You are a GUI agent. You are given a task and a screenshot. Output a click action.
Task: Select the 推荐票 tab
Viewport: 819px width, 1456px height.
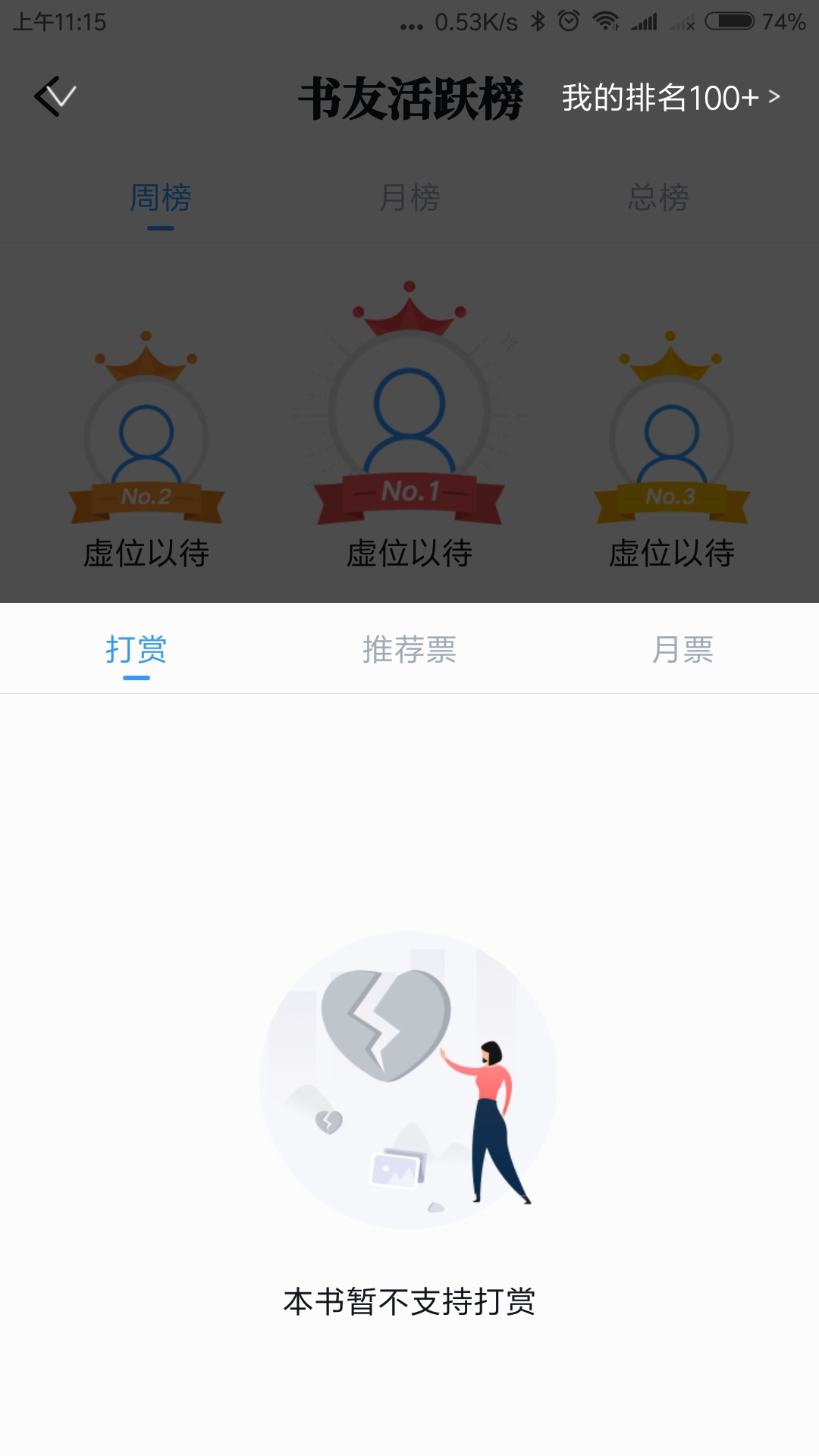pos(409,650)
